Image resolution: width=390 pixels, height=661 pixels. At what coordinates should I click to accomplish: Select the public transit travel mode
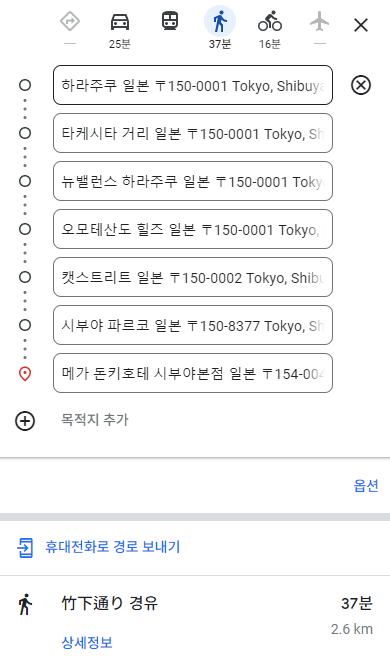[x=170, y=21]
